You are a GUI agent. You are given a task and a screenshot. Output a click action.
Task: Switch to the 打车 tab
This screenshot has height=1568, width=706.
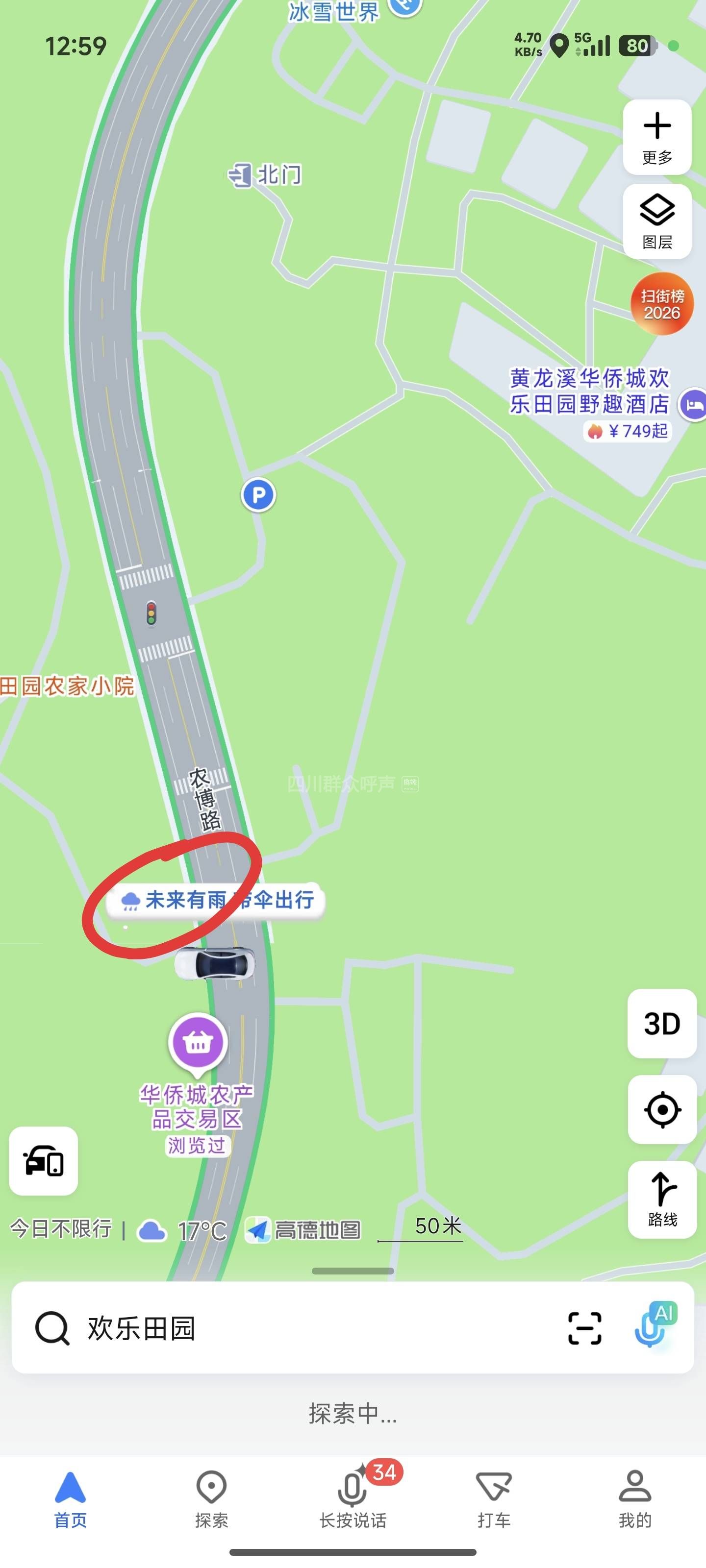(493, 1499)
